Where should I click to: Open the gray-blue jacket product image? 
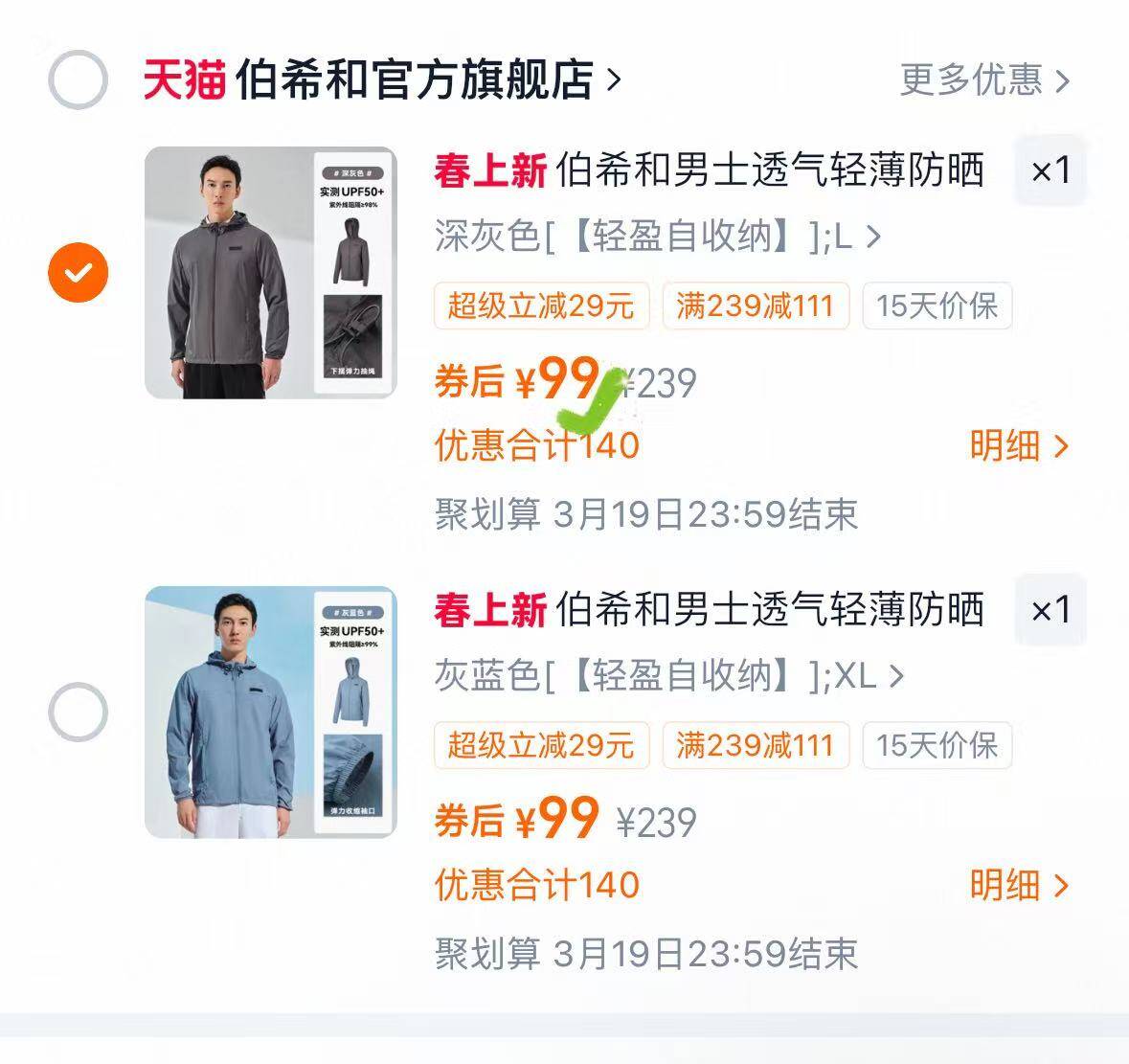point(271,712)
